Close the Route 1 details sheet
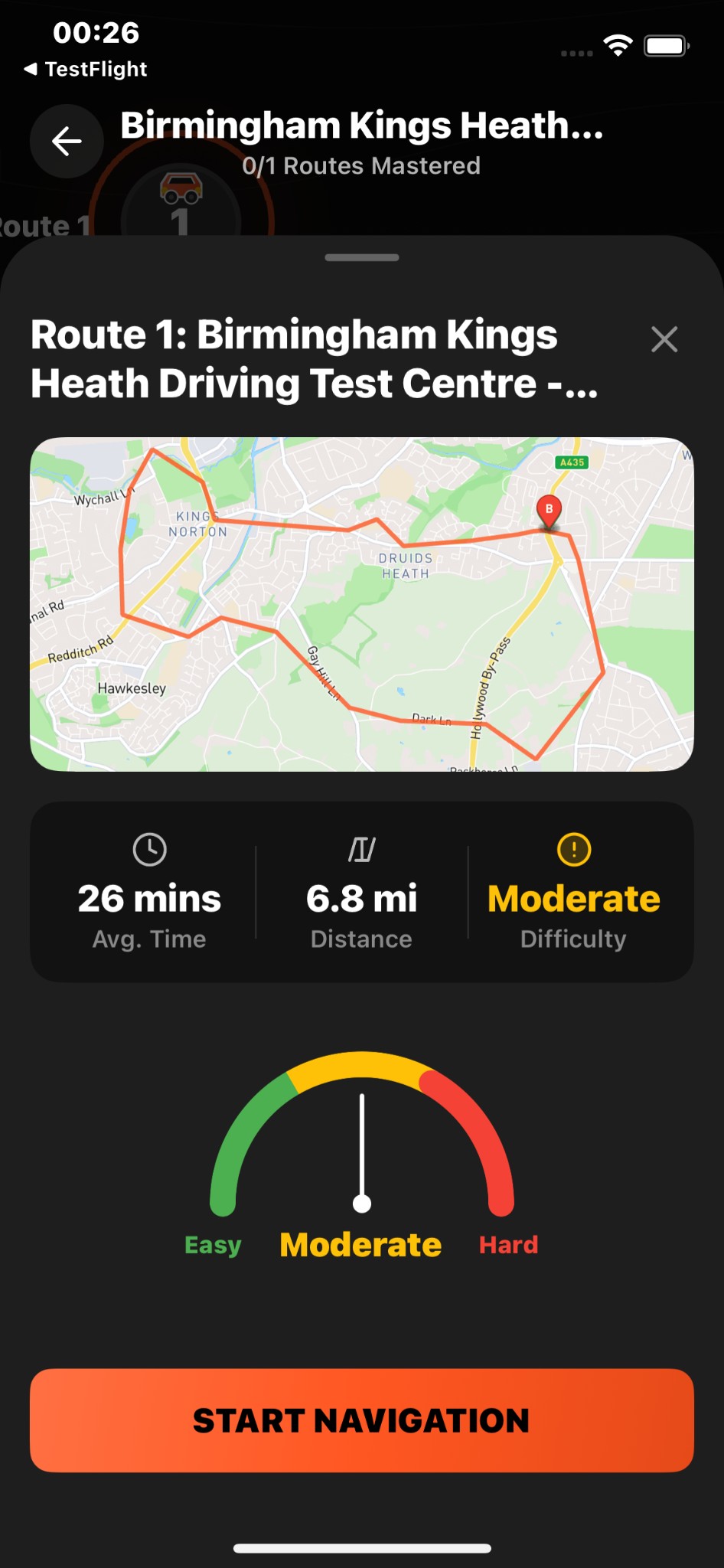 point(664,339)
